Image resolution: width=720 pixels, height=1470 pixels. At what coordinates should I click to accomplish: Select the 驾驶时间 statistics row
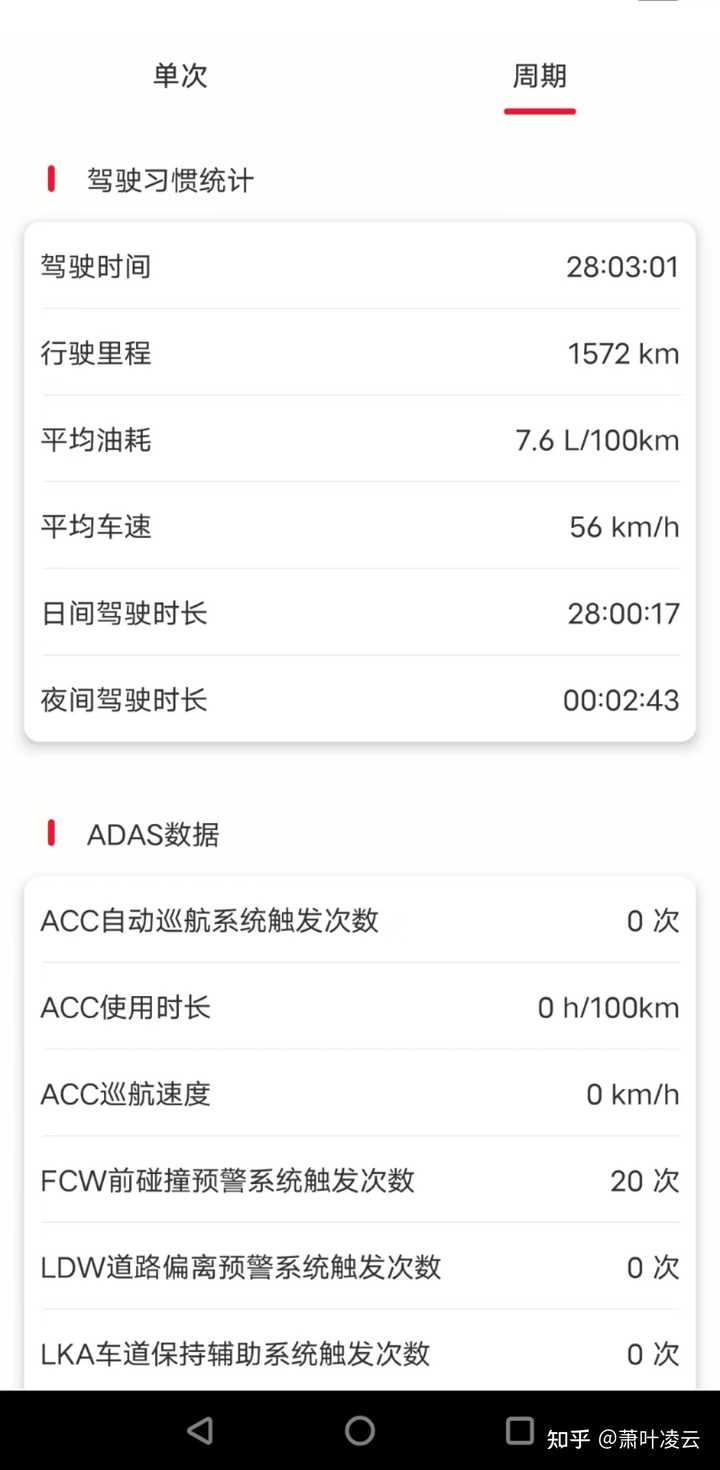[360, 266]
